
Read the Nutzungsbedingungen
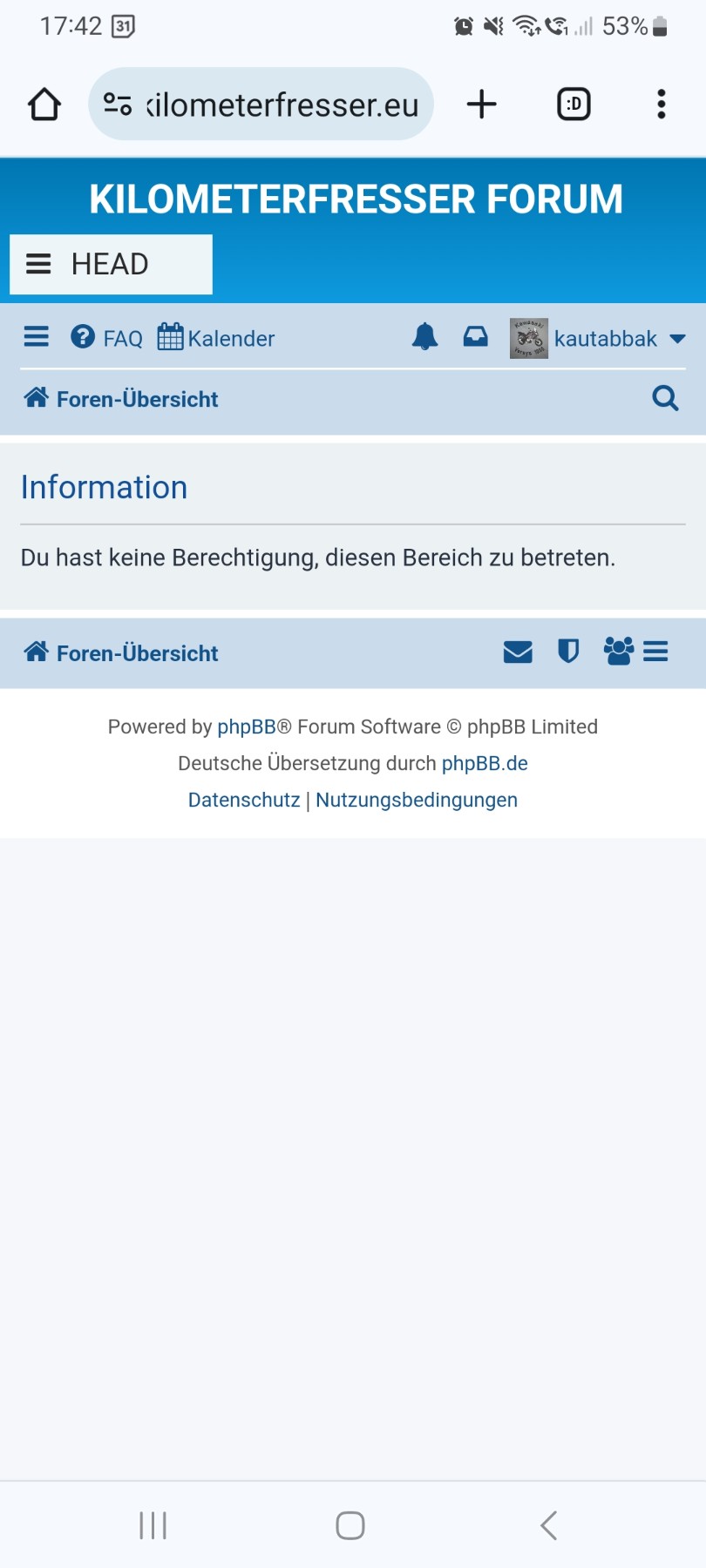[417, 800]
